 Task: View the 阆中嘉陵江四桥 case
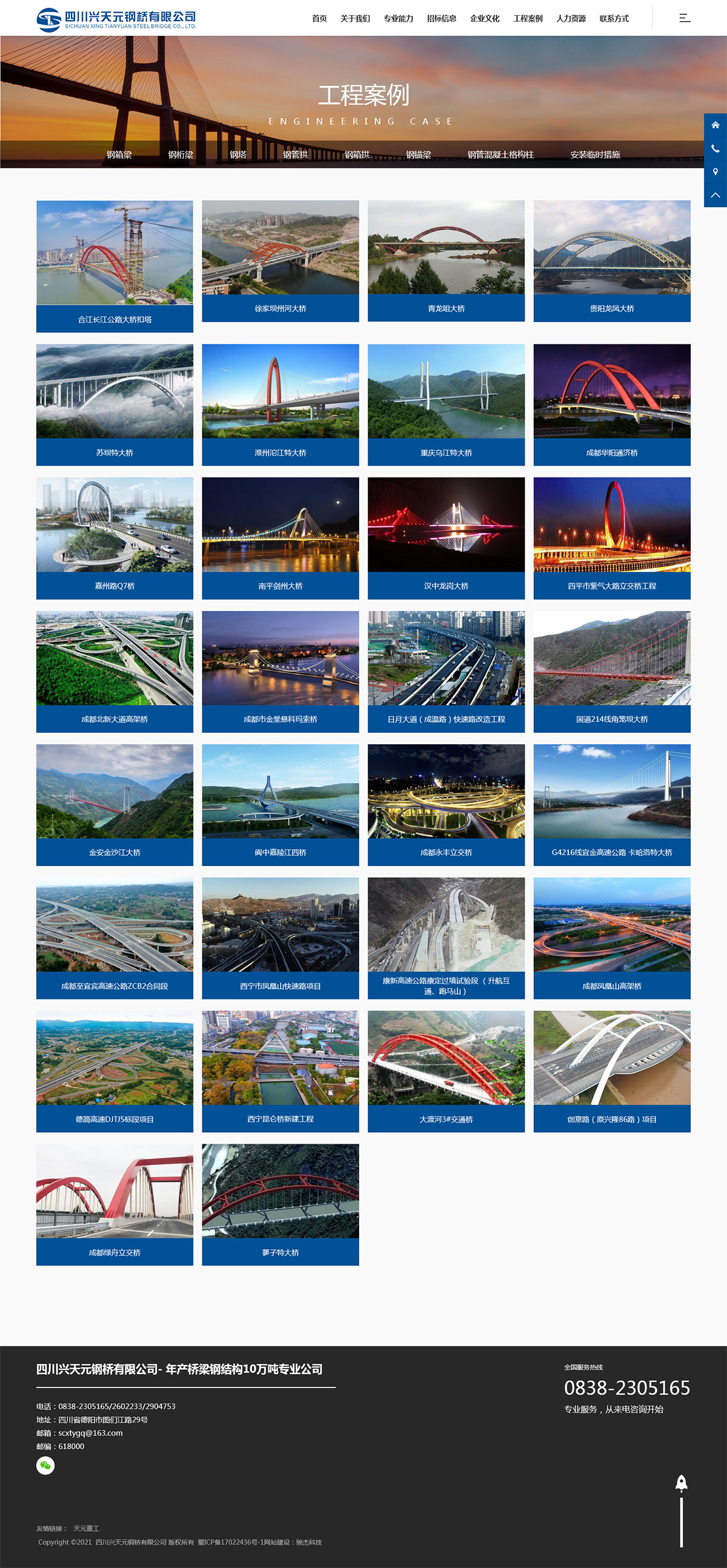pos(280,804)
